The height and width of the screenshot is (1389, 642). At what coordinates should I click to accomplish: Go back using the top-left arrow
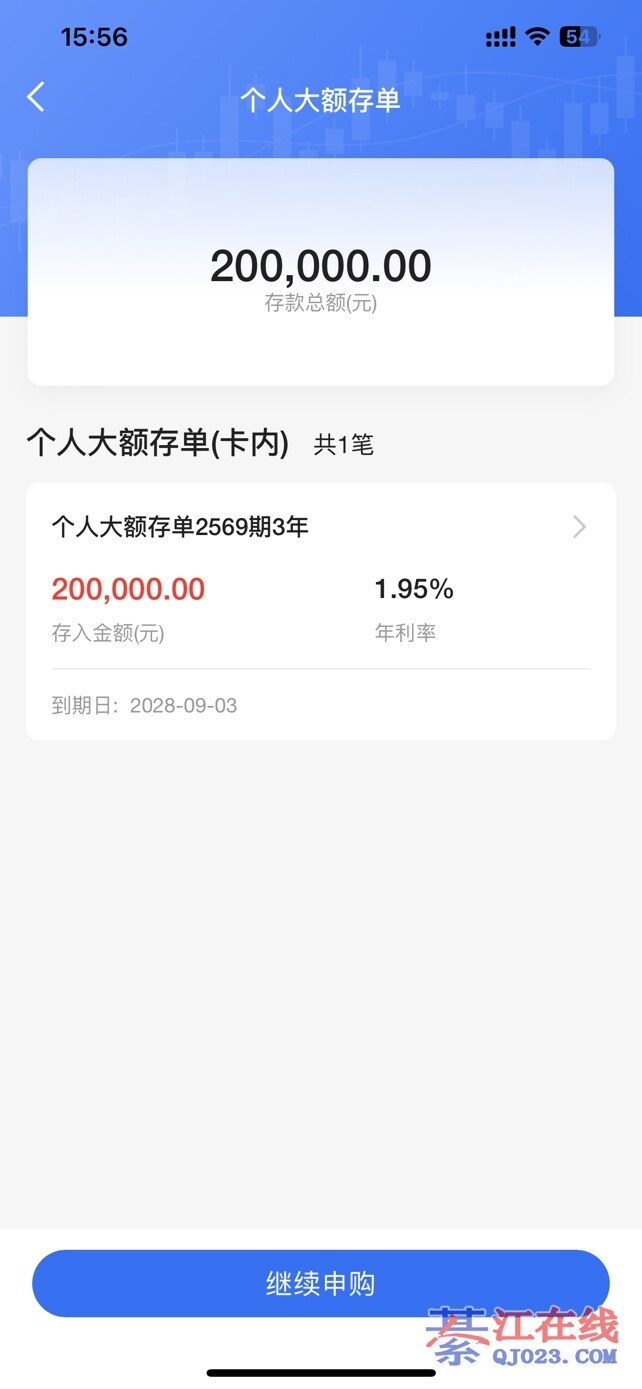click(x=36, y=98)
